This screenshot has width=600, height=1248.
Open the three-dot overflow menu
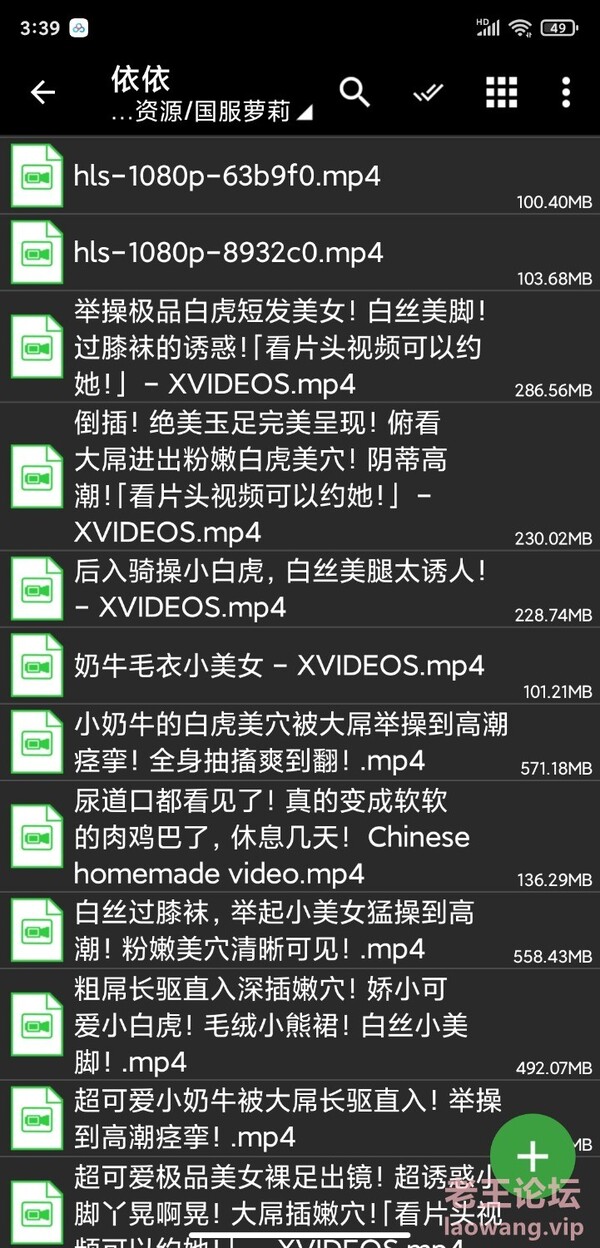pos(566,93)
